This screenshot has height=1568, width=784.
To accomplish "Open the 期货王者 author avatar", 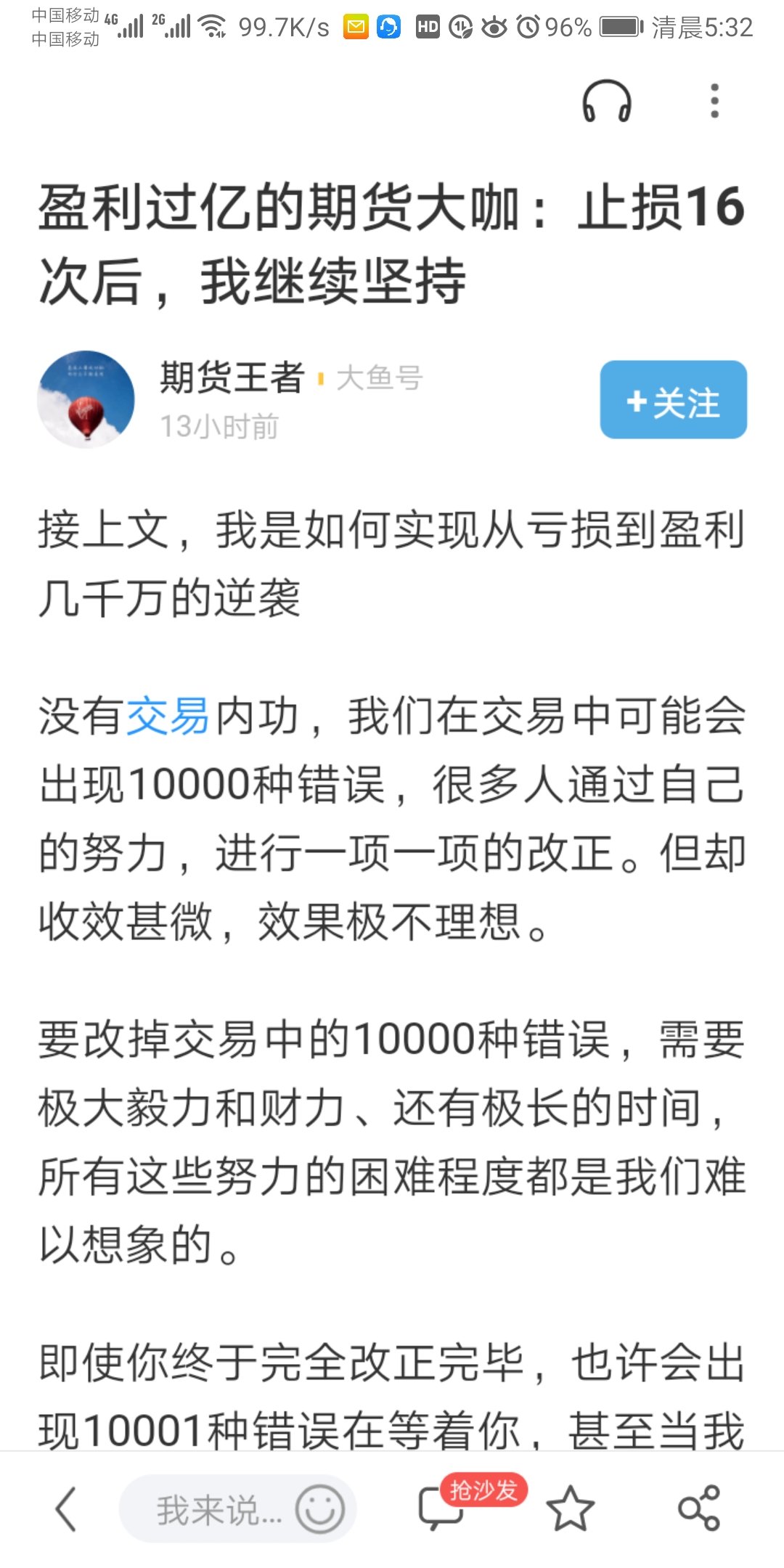I will pos(86,399).
